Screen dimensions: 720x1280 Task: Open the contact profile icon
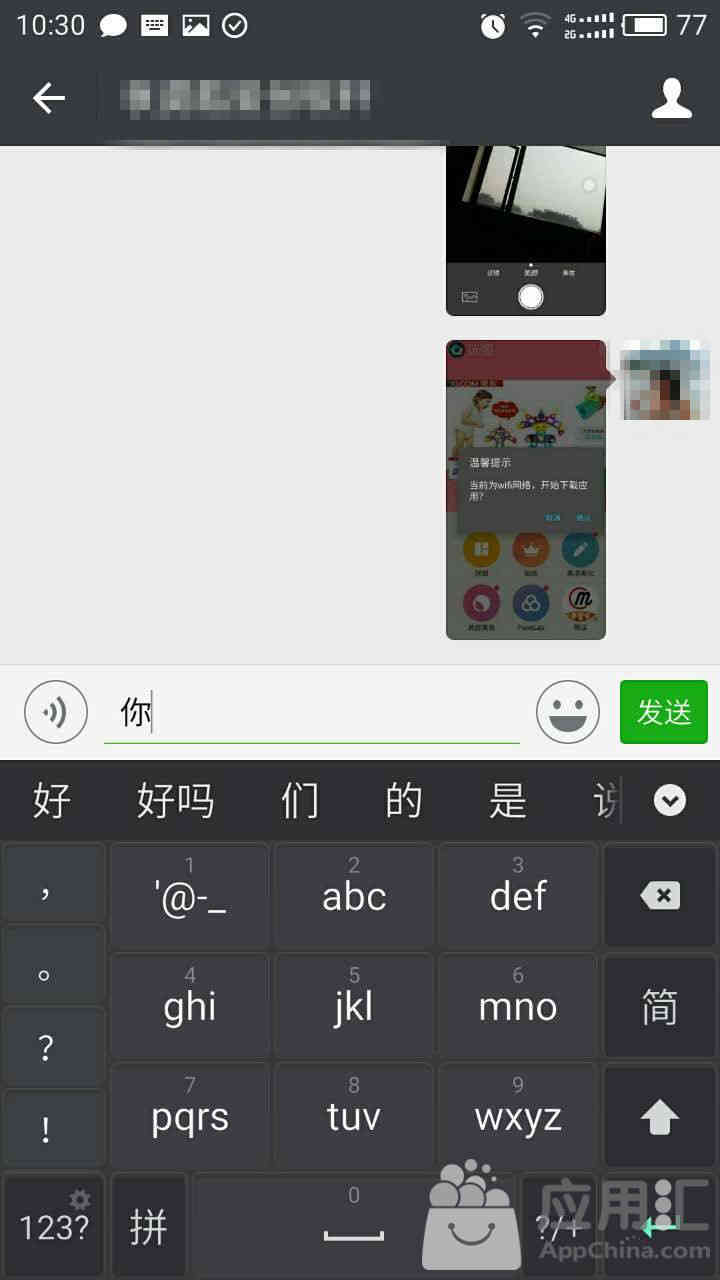click(x=671, y=98)
